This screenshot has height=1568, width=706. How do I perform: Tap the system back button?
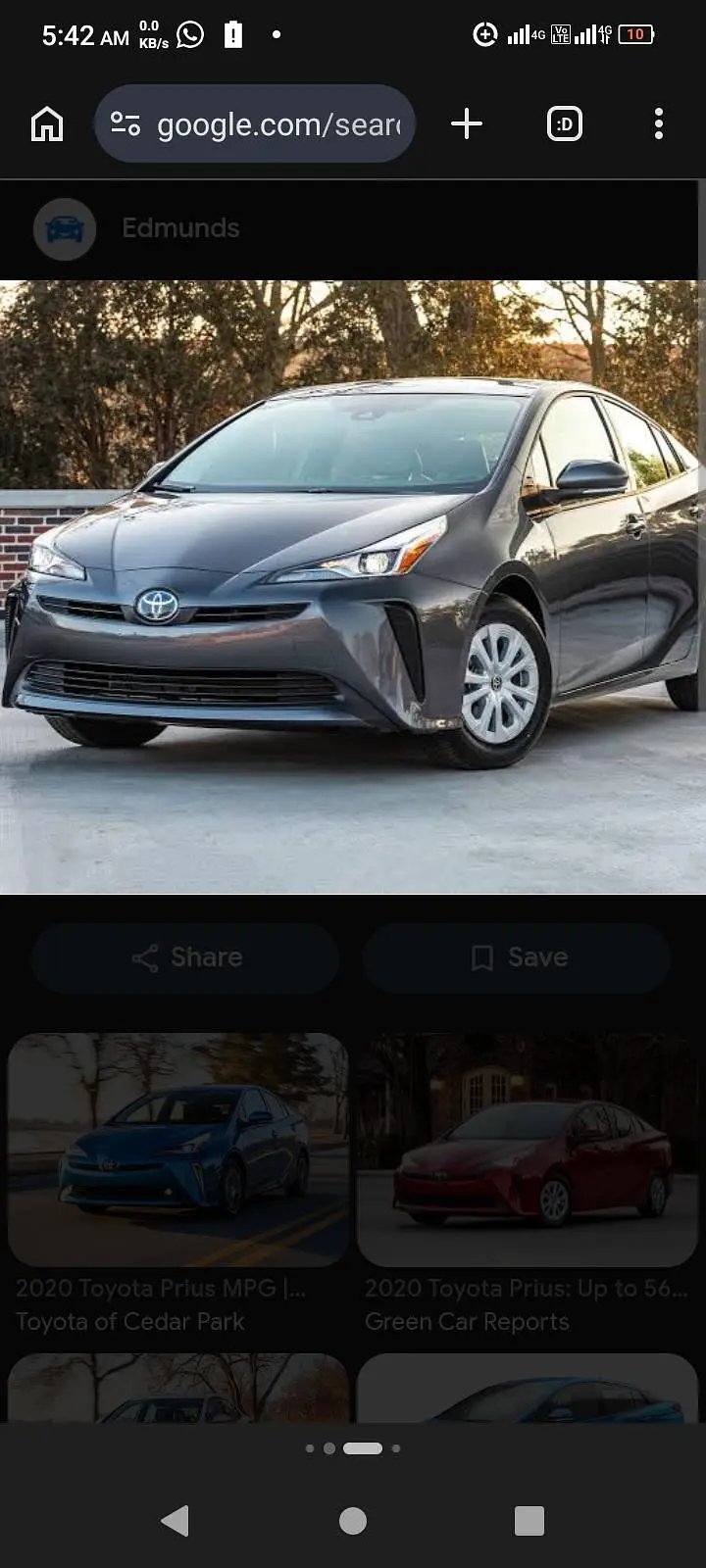175,1520
